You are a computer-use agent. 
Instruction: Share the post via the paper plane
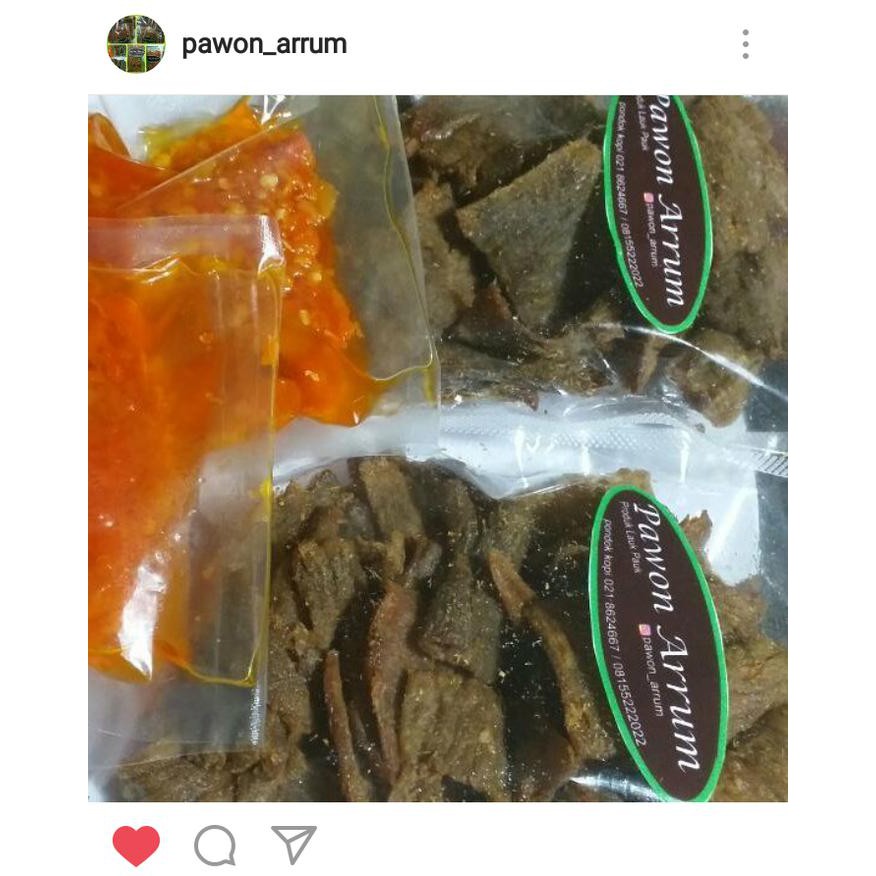point(294,845)
